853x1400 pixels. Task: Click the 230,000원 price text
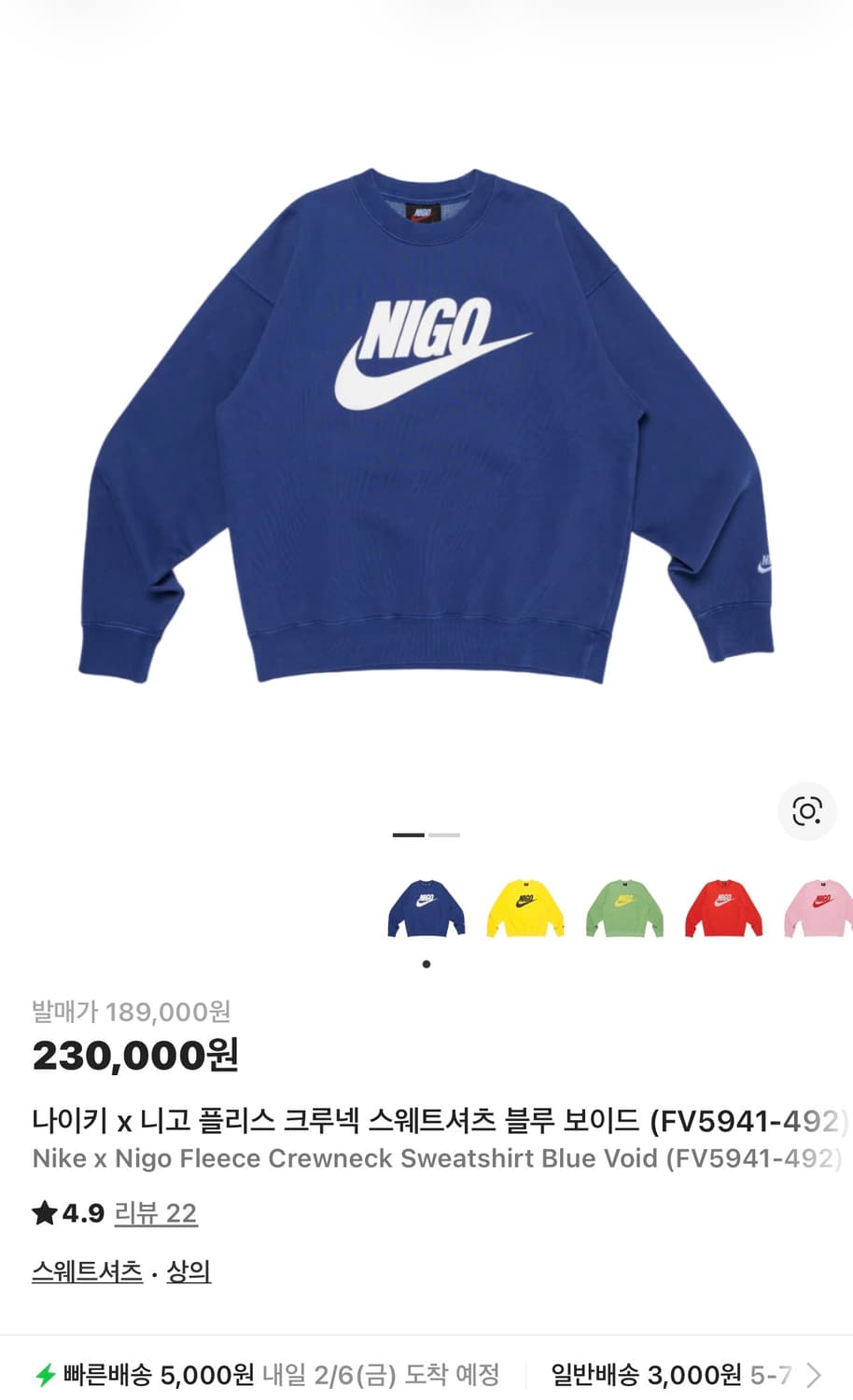pos(136,1057)
